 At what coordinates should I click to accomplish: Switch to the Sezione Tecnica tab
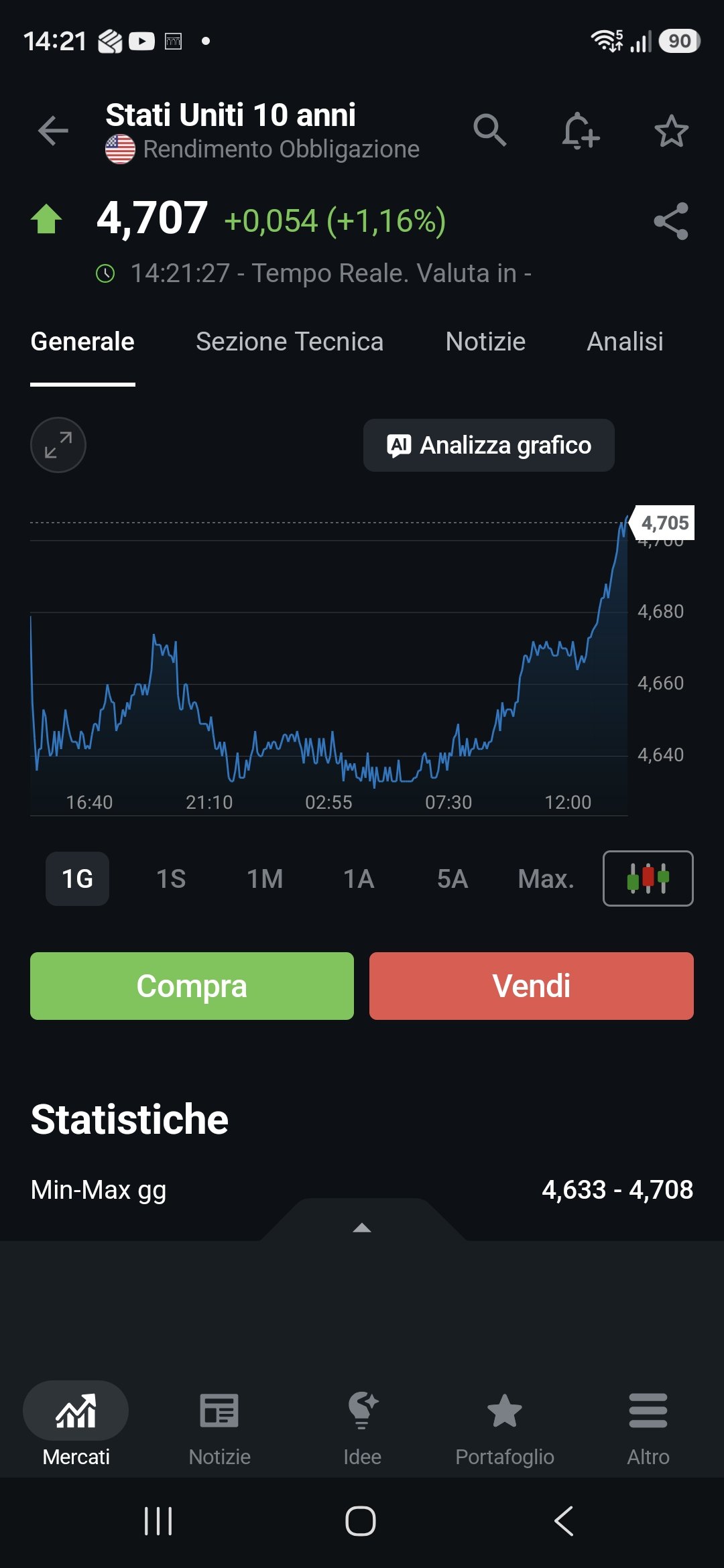coord(290,342)
